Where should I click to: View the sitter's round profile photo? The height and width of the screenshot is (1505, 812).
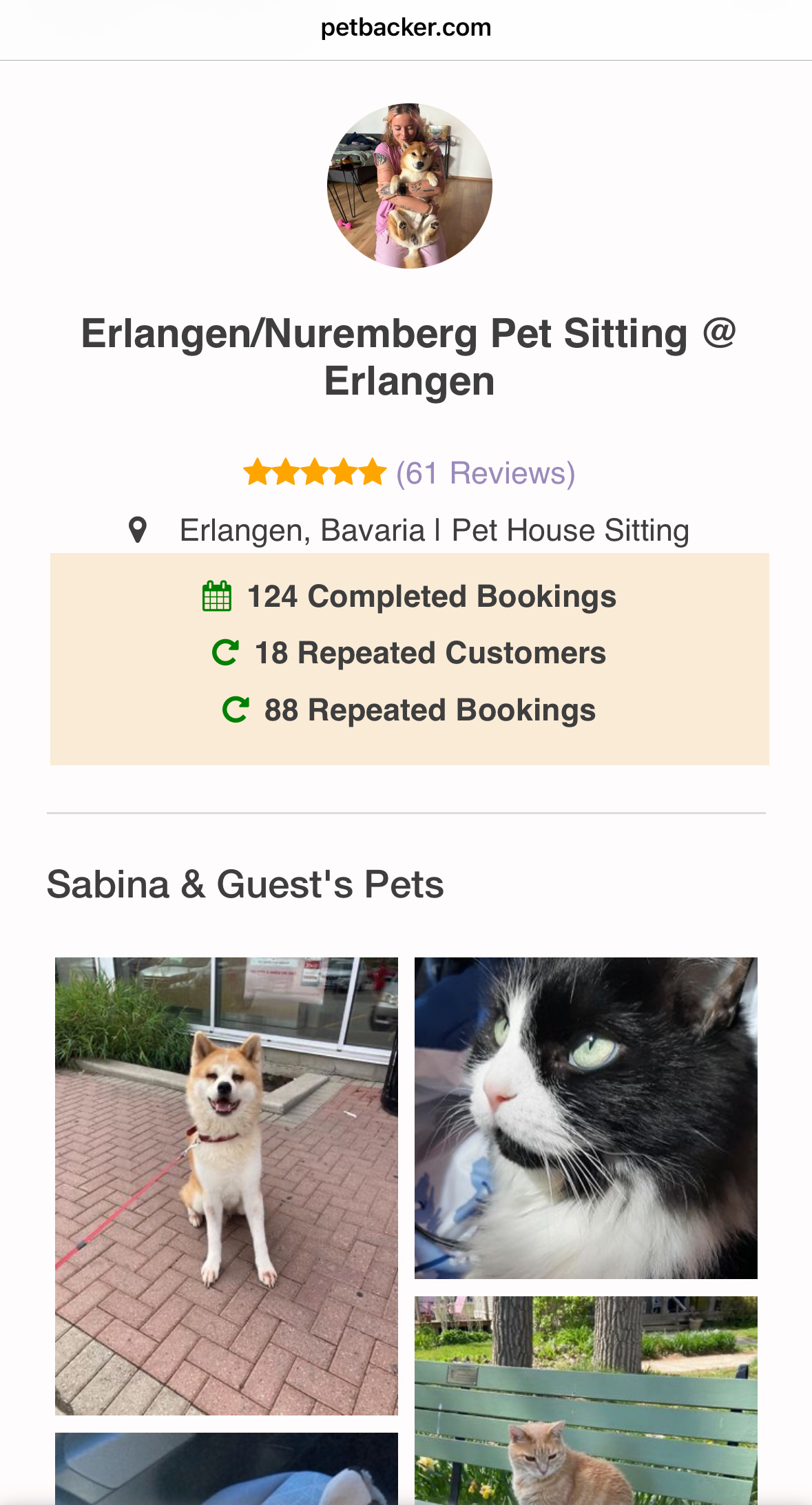pos(410,186)
